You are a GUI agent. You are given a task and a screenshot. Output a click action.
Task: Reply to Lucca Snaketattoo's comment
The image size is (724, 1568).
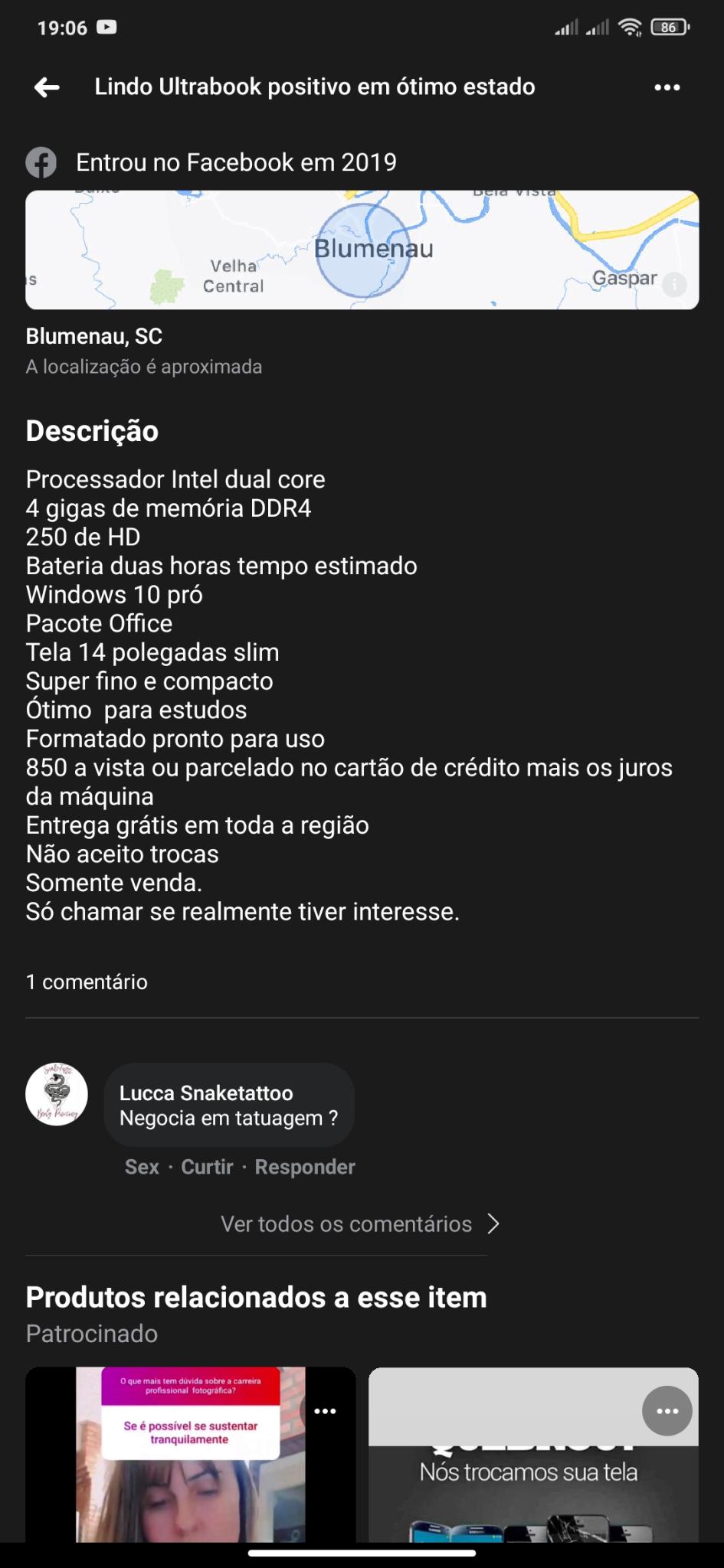[305, 1167]
